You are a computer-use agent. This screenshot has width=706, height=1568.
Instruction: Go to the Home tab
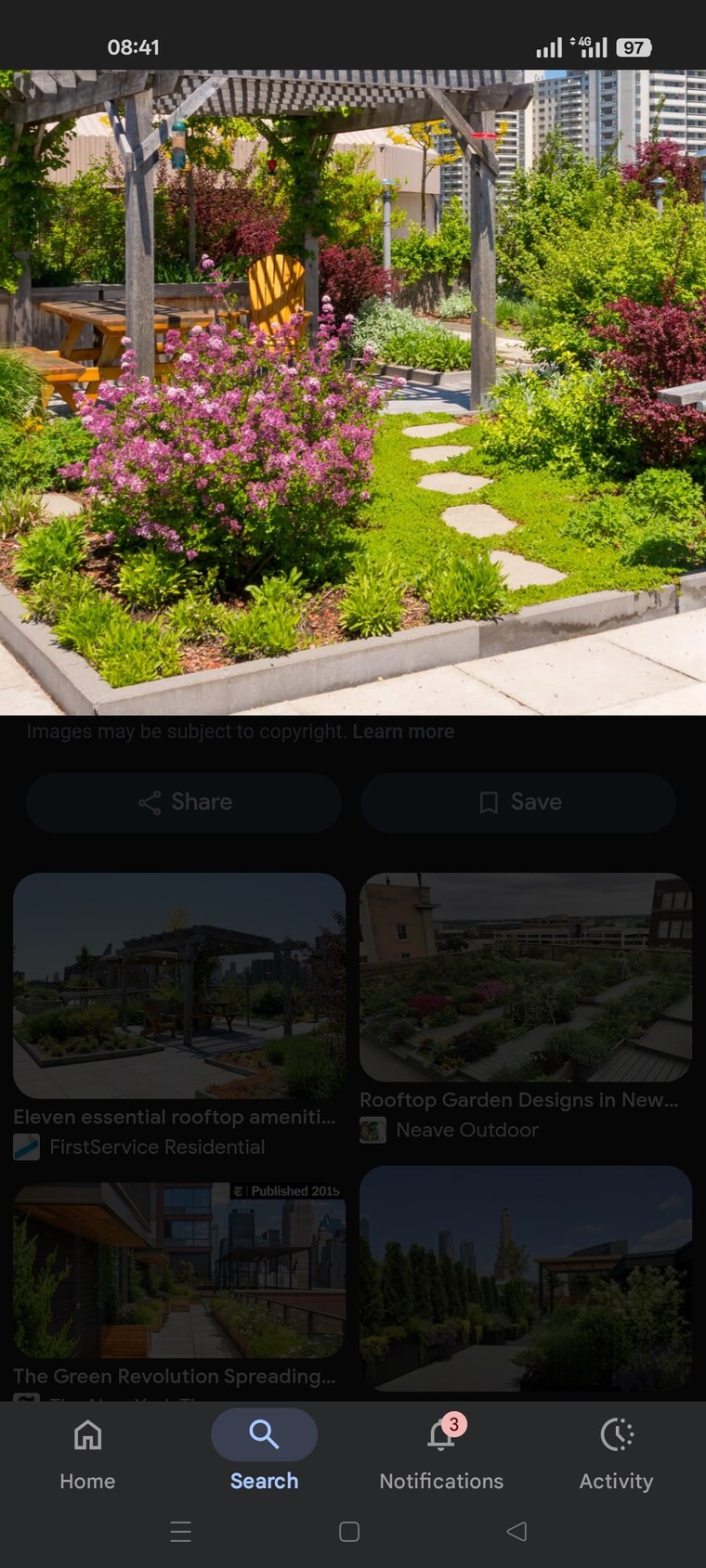(87, 1451)
